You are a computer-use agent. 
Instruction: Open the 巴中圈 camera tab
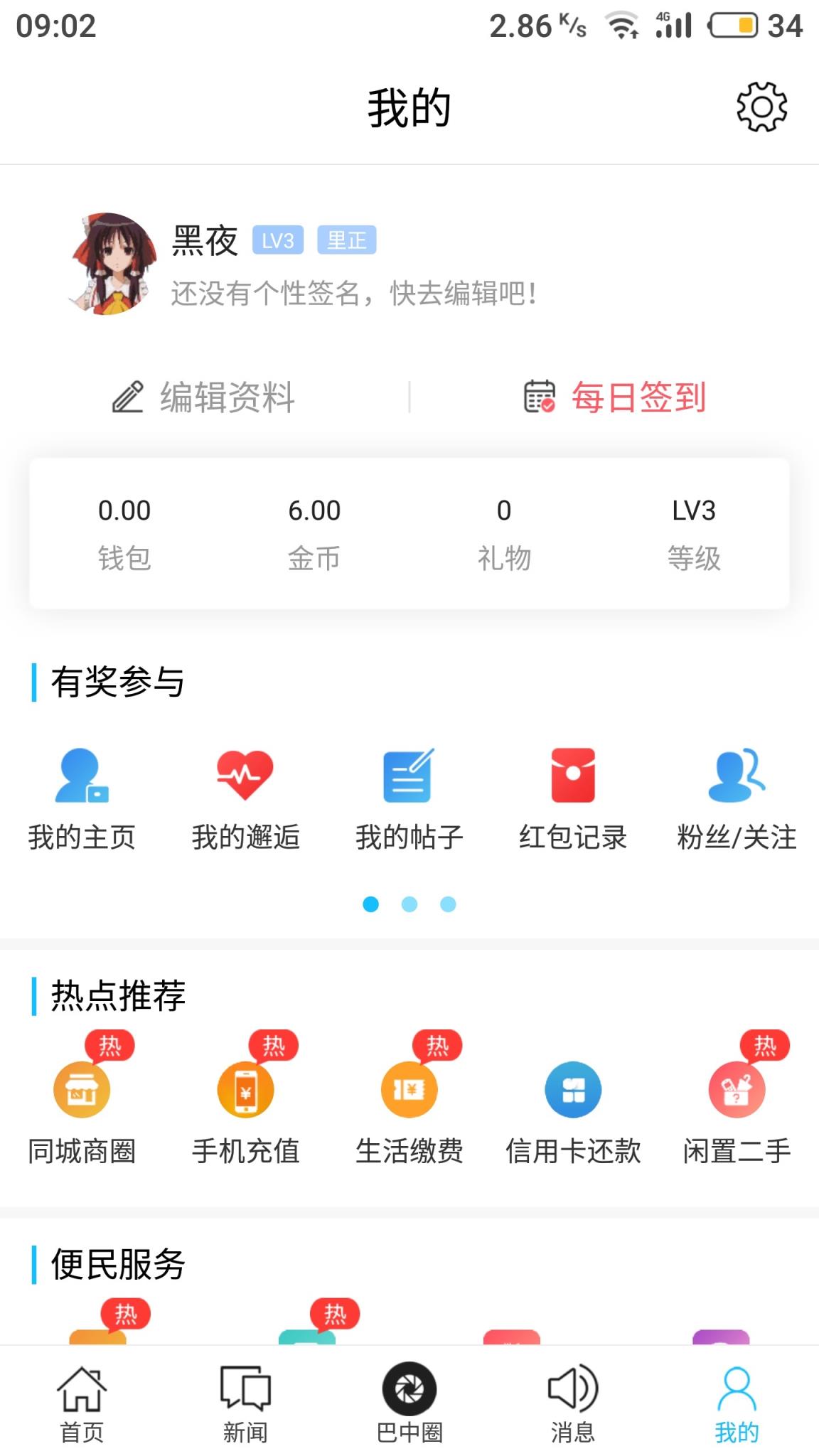[409, 1393]
